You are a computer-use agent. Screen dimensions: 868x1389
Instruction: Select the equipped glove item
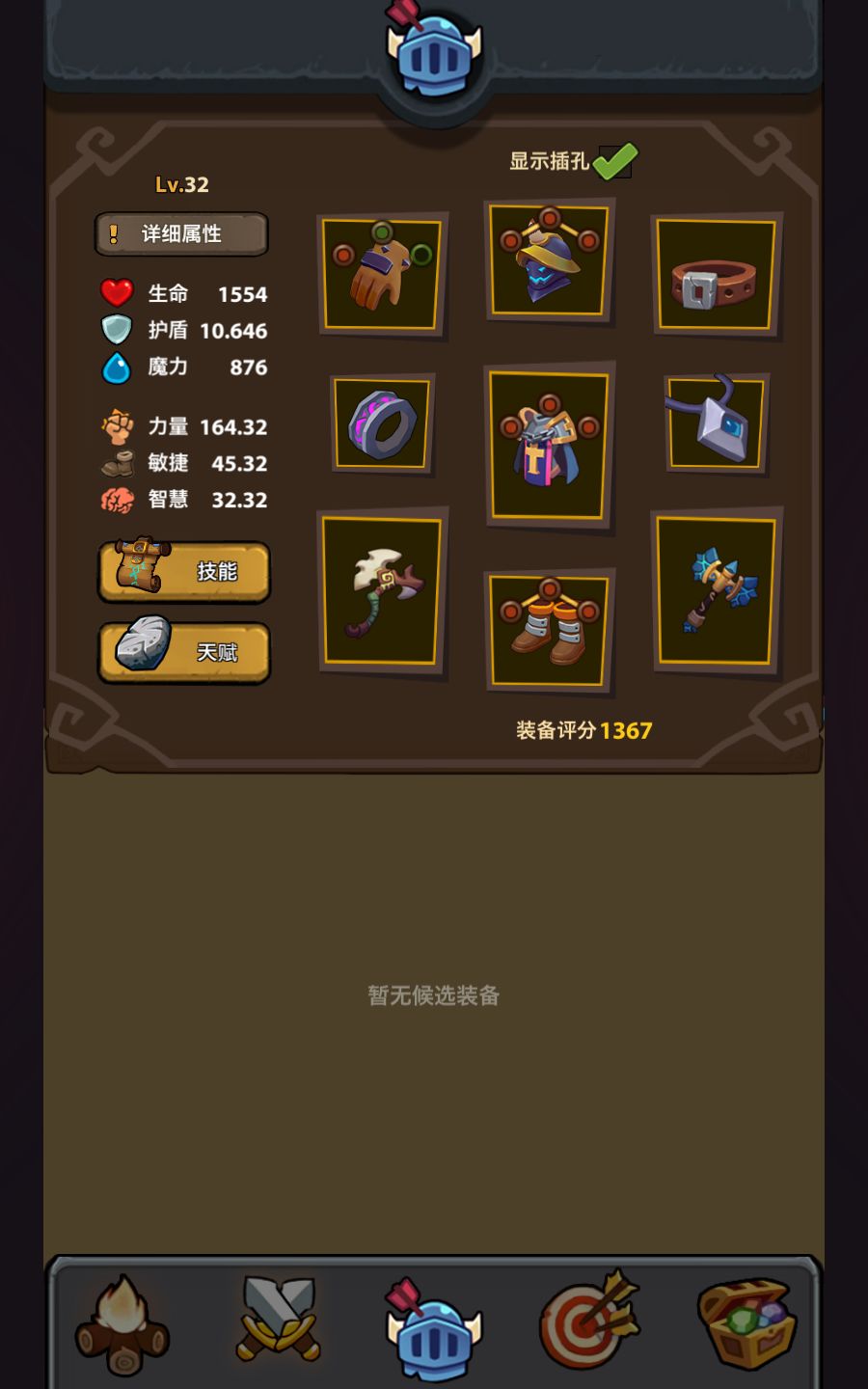(x=382, y=275)
